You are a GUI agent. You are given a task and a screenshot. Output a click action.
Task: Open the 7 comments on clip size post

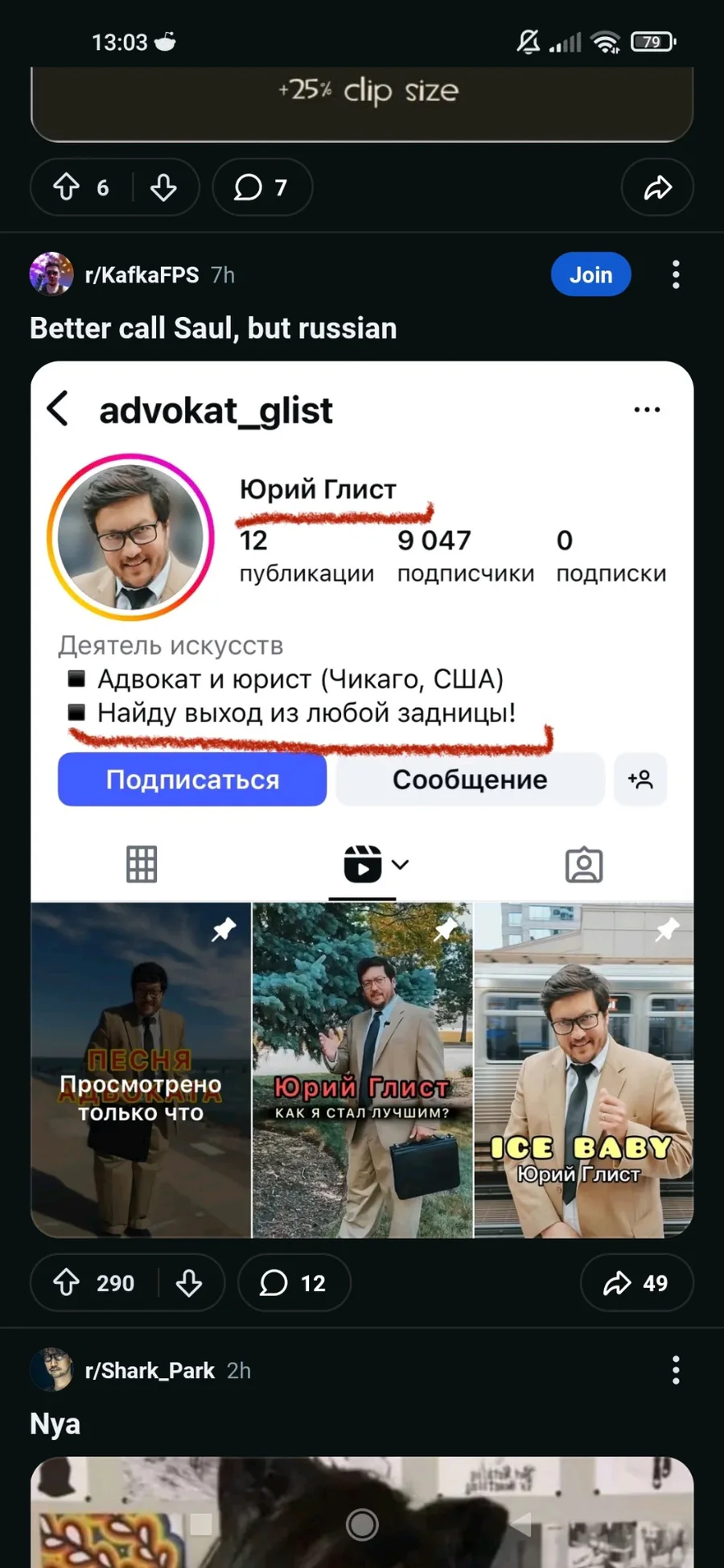pyautogui.click(x=261, y=187)
